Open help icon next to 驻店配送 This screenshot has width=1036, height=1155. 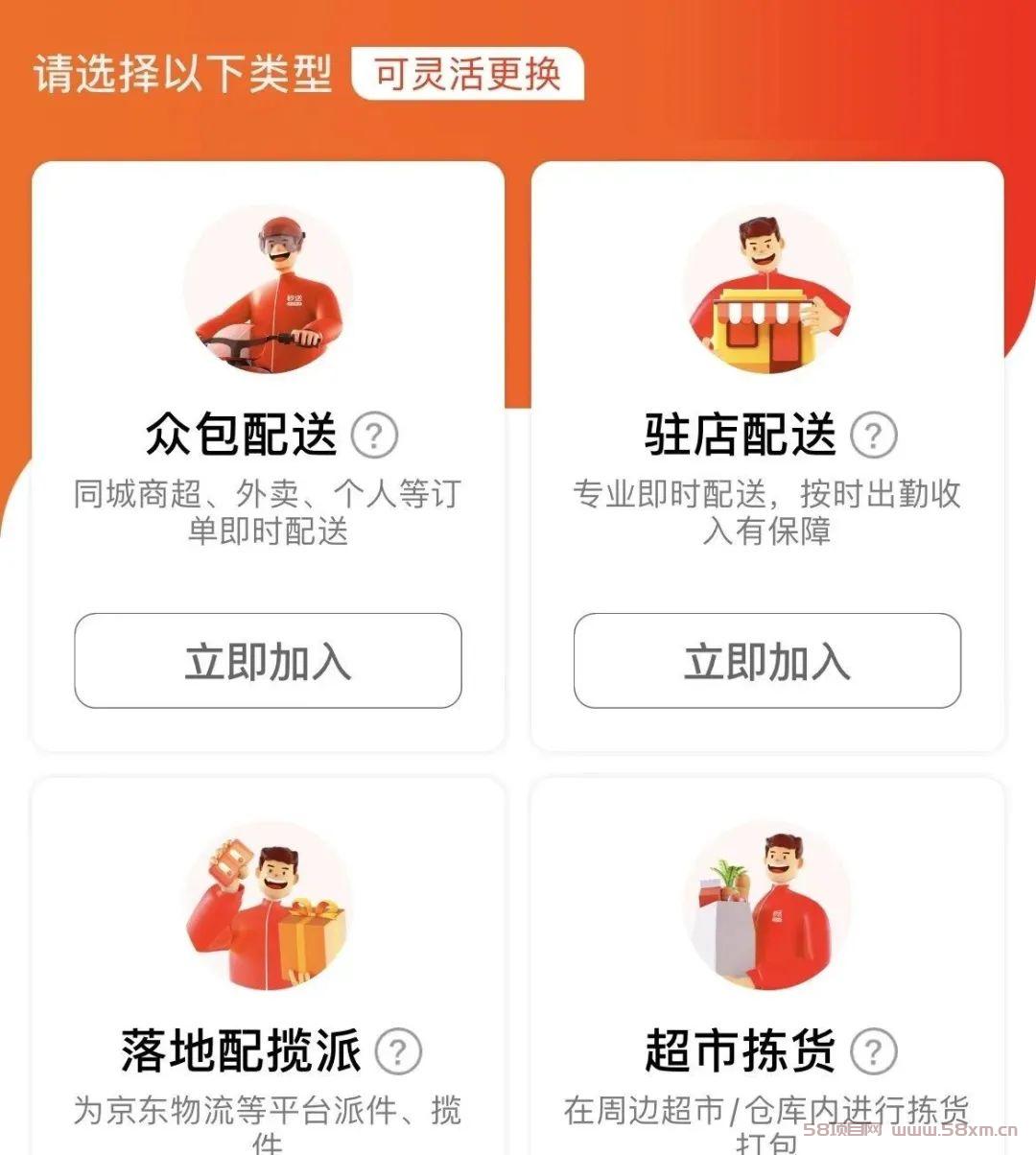pyautogui.click(x=873, y=436)
